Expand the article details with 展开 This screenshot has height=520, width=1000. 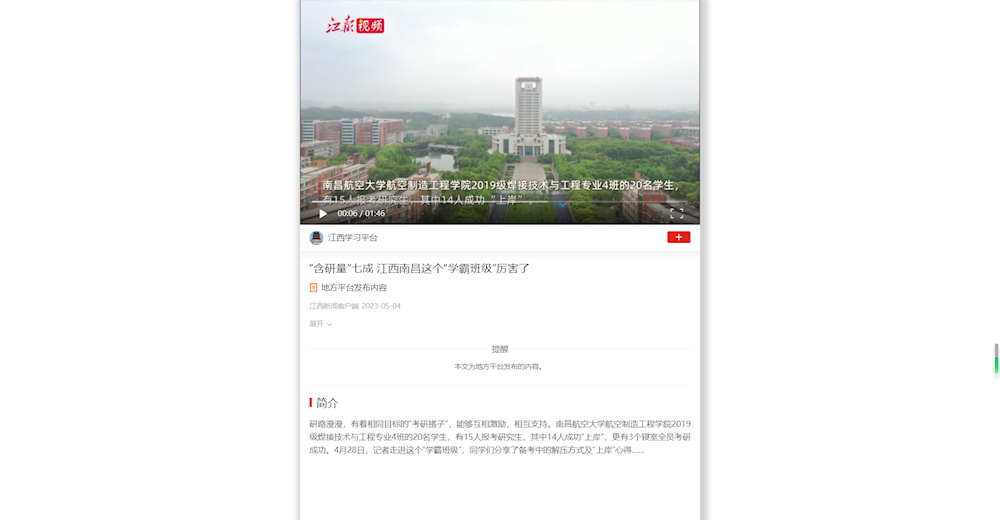pyautogui.click(x=320, y=324)
